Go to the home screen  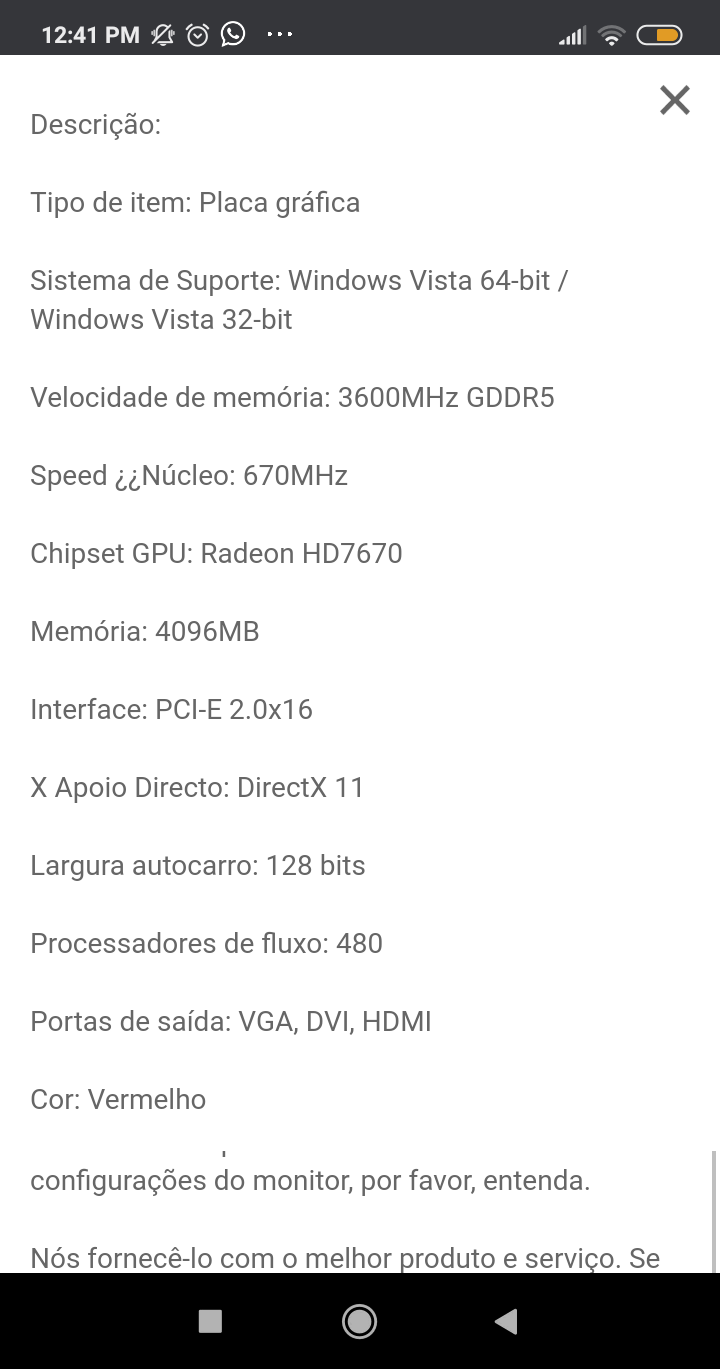[359, 1322]
